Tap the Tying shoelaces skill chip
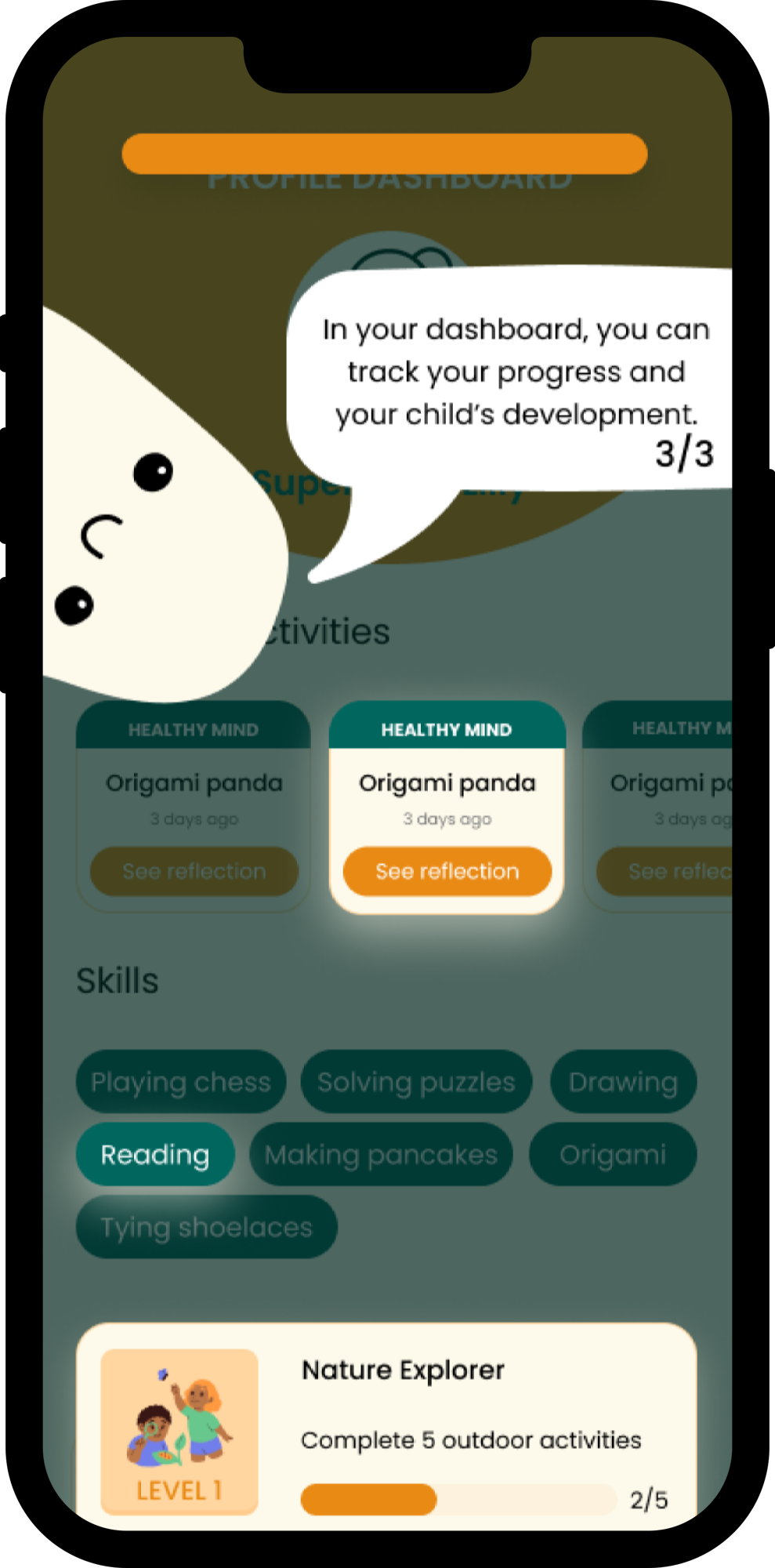 point(206,1227)
